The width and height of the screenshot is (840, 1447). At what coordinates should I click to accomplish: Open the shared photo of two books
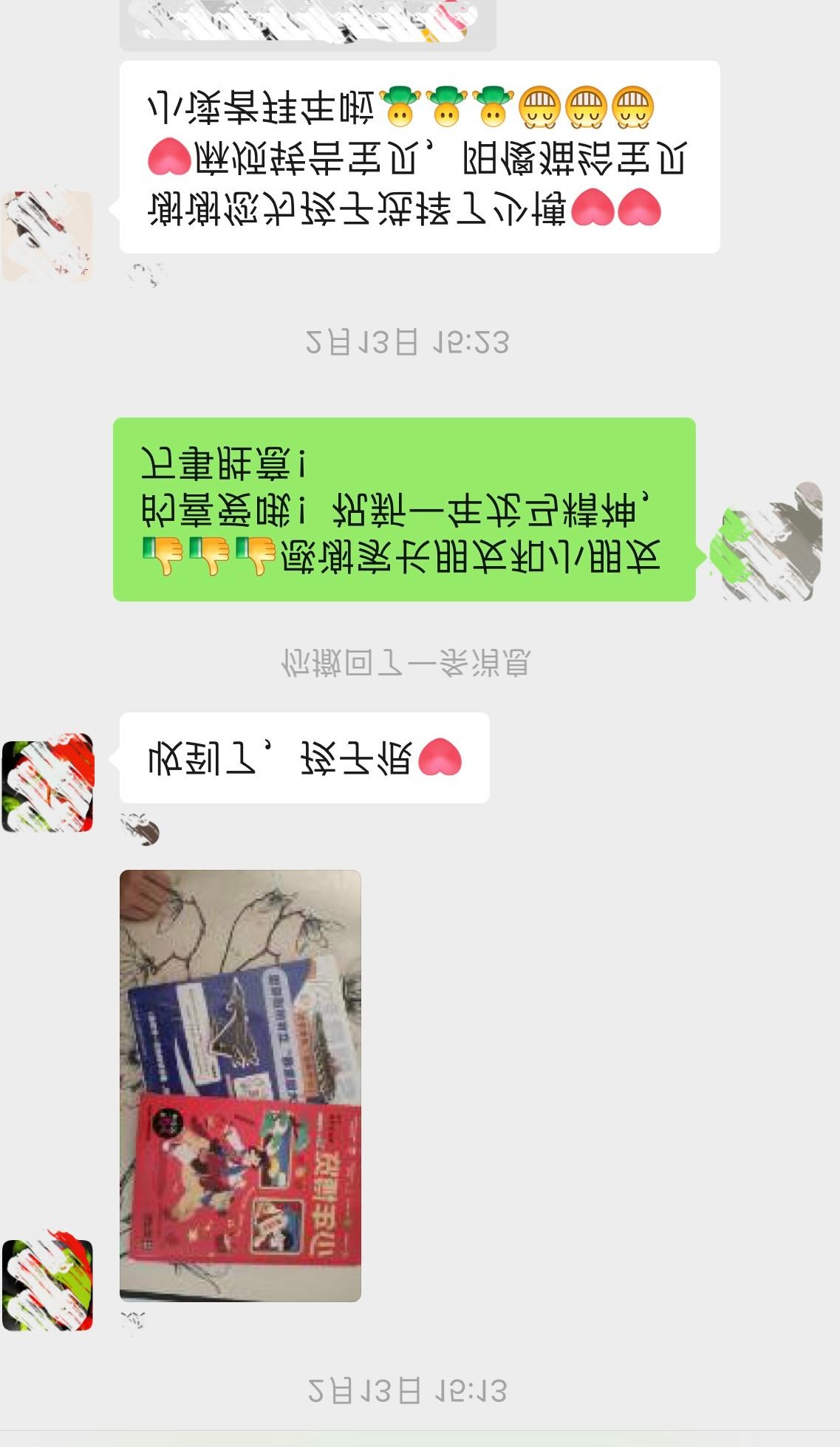coord(240,1085)
